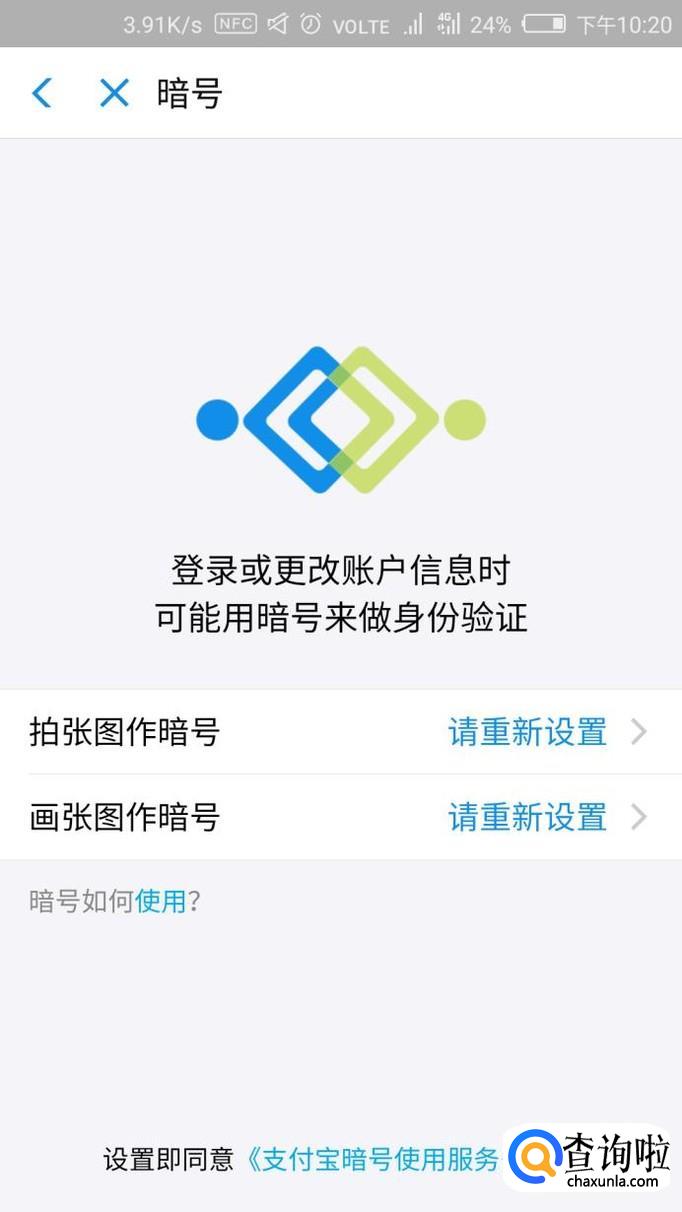This screenshot has height=1212, width=682.
Task: Open 拍张图作暗号 setting row
Action: pyautogui.click(x=340, y=732)
